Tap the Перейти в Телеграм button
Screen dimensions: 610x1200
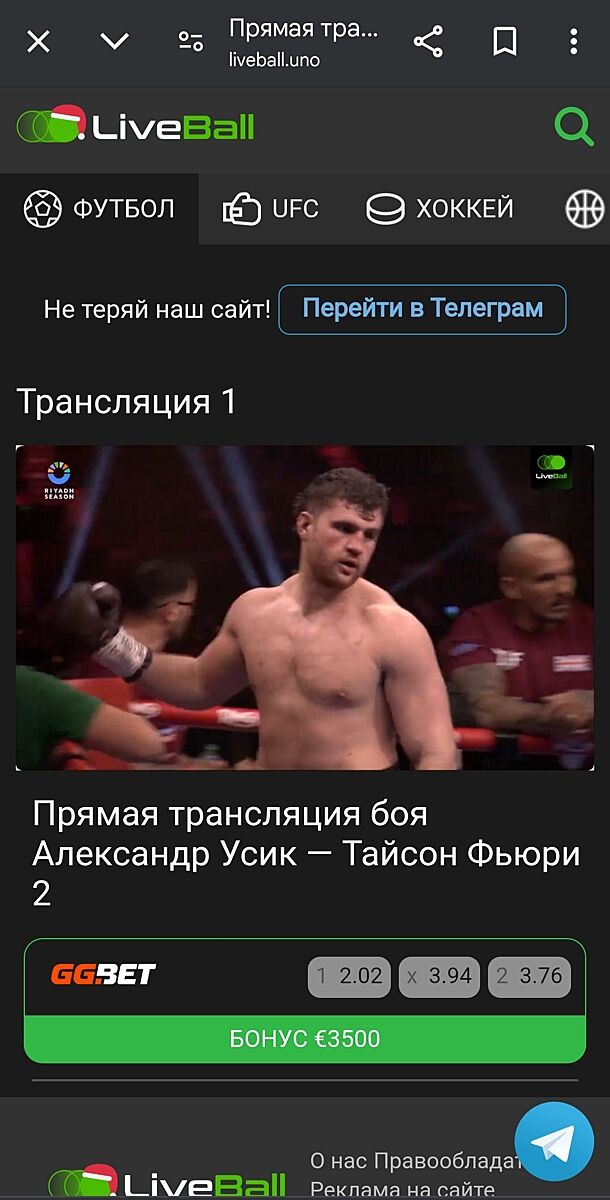pyautogui.click(x=422, y=309)
